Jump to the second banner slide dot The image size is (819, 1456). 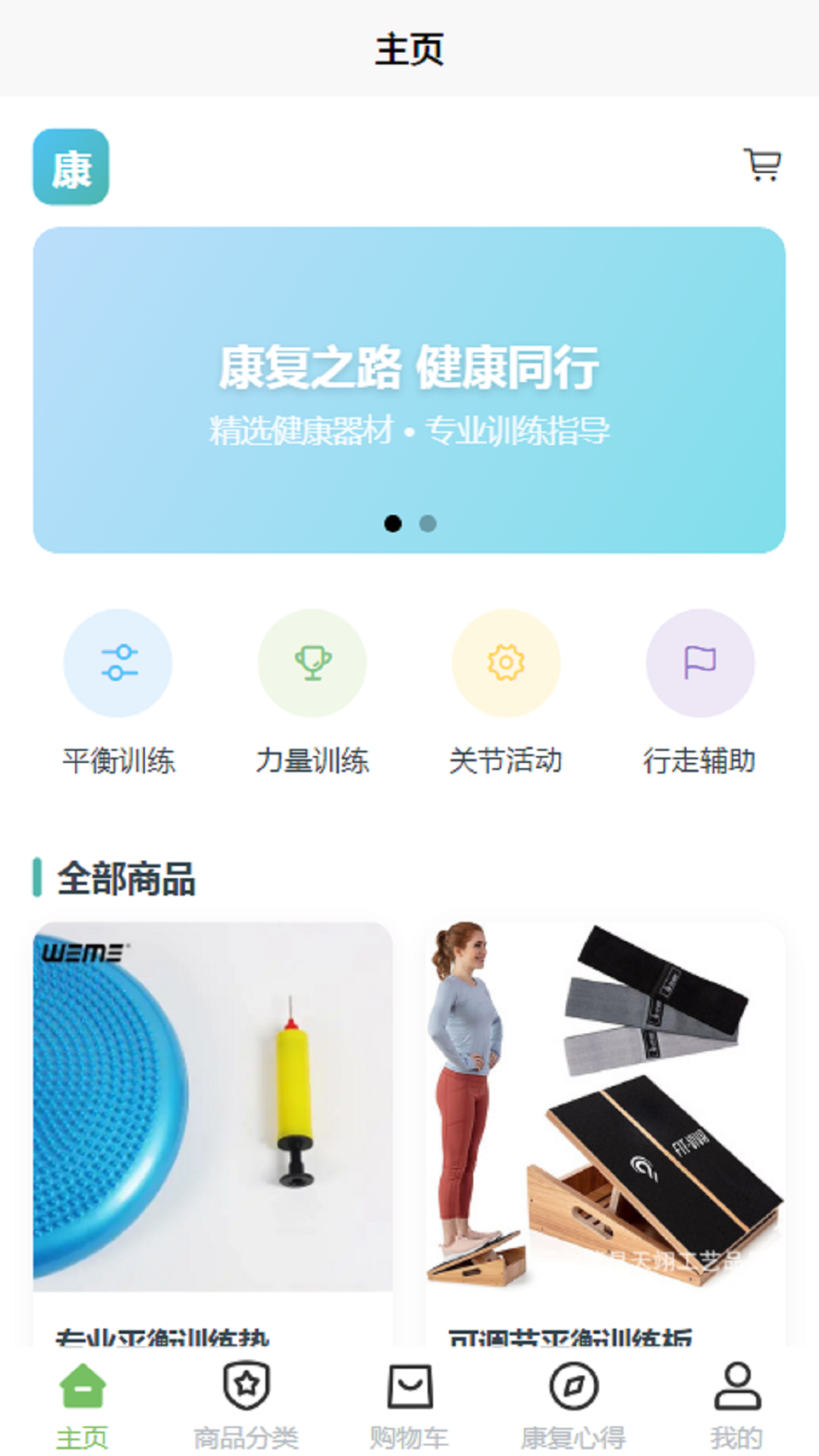point(428,524)
